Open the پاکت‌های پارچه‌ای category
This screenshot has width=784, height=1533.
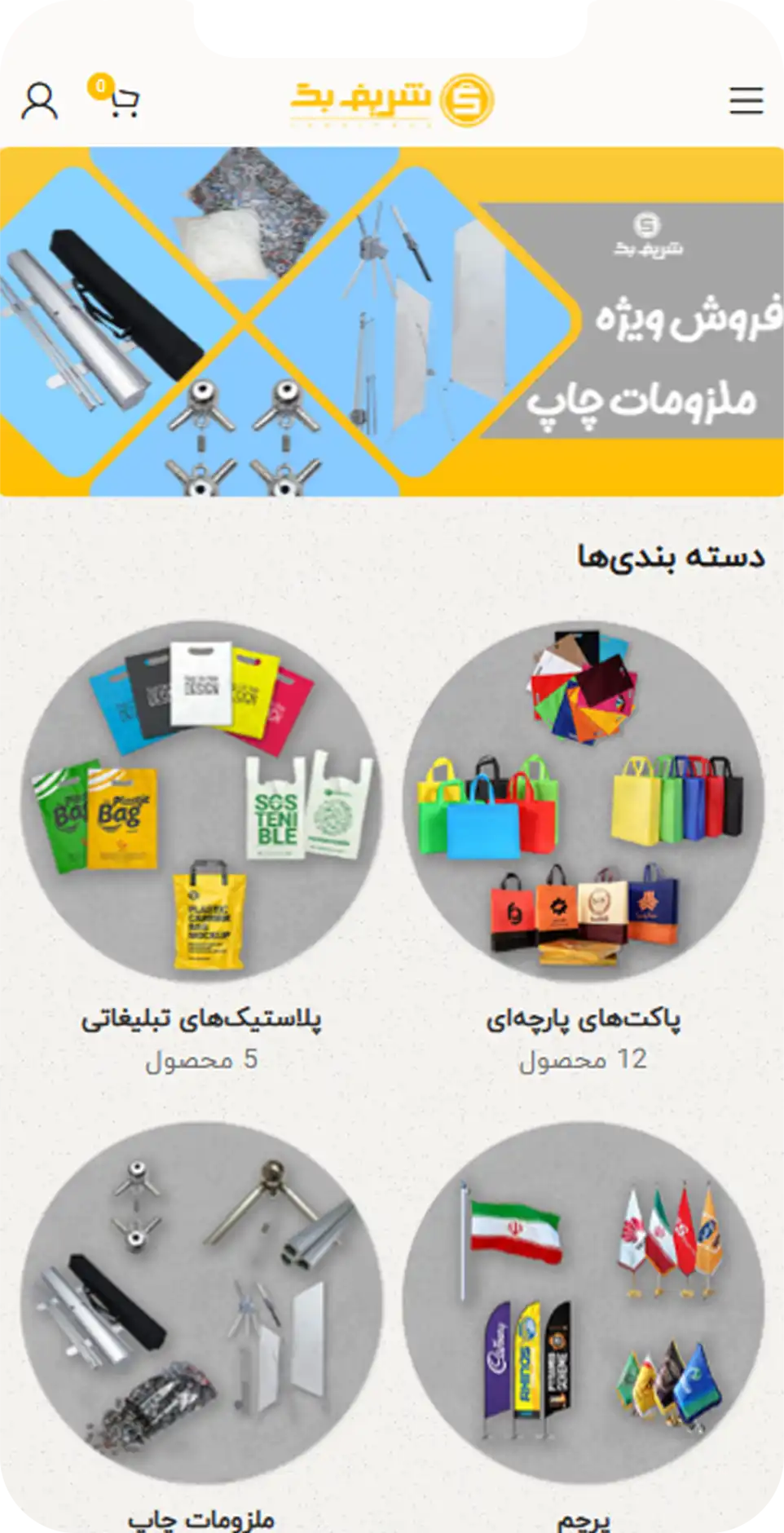583,848
